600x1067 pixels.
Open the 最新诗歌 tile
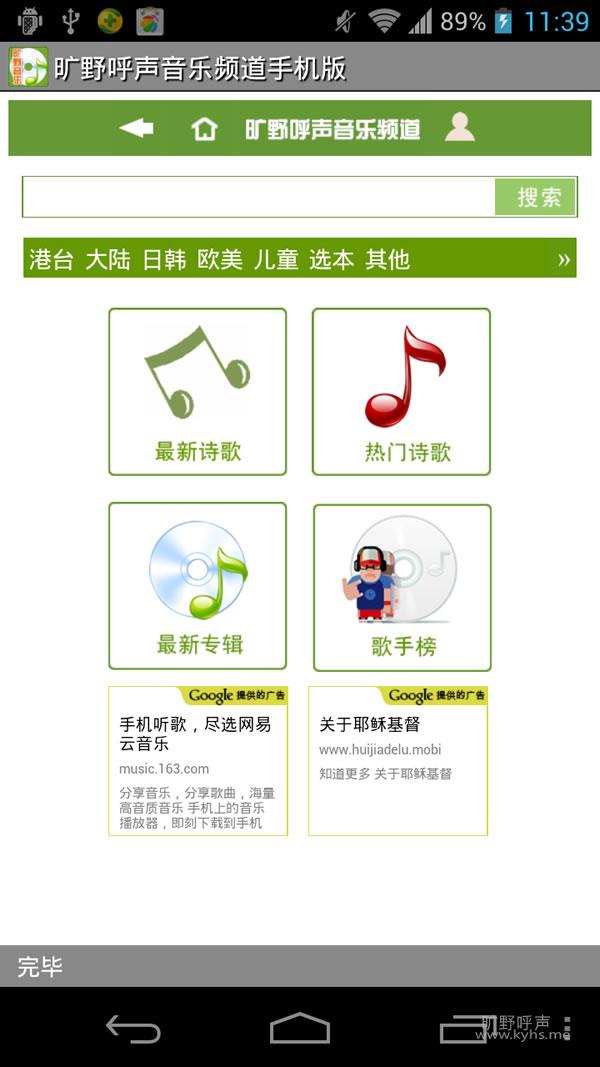197,392
